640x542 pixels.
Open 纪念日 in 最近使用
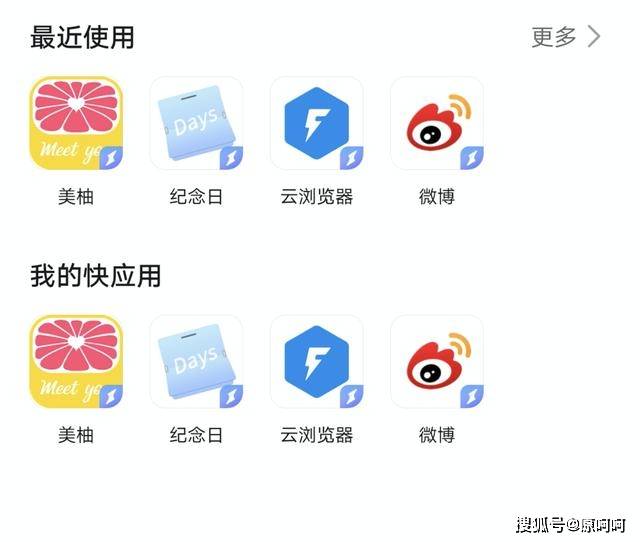(x=196, y=123)
